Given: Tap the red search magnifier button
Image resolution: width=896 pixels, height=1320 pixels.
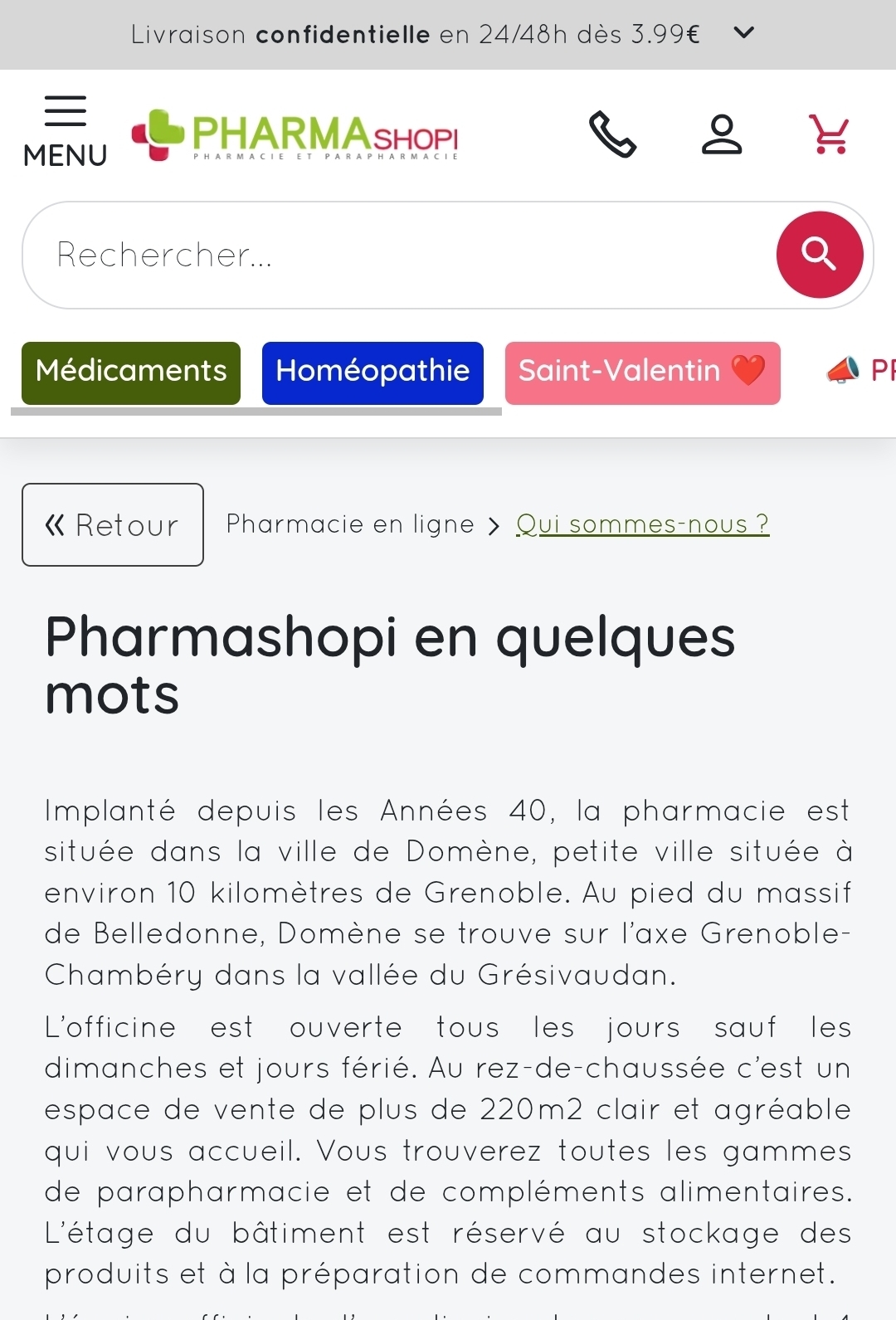Looking at the screenshot, I should click(819, 255).
